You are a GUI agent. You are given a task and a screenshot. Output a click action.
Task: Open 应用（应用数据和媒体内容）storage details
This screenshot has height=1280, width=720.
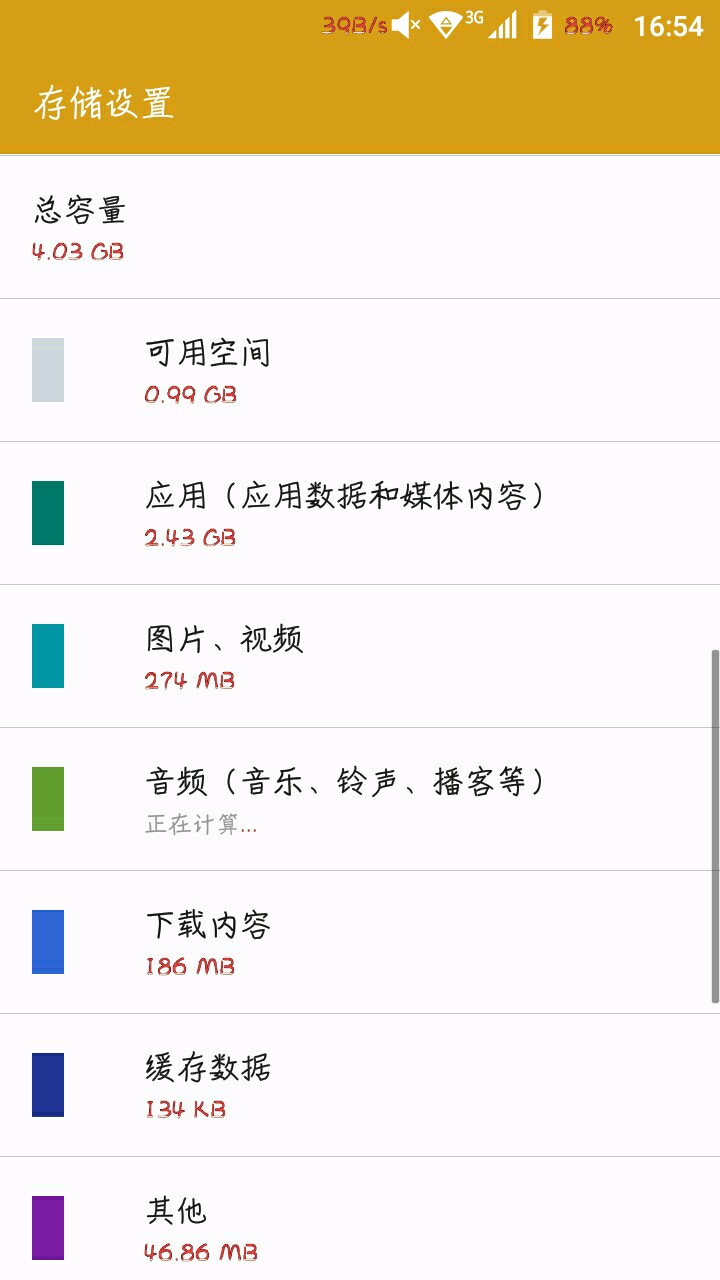(x=345, y=513)
